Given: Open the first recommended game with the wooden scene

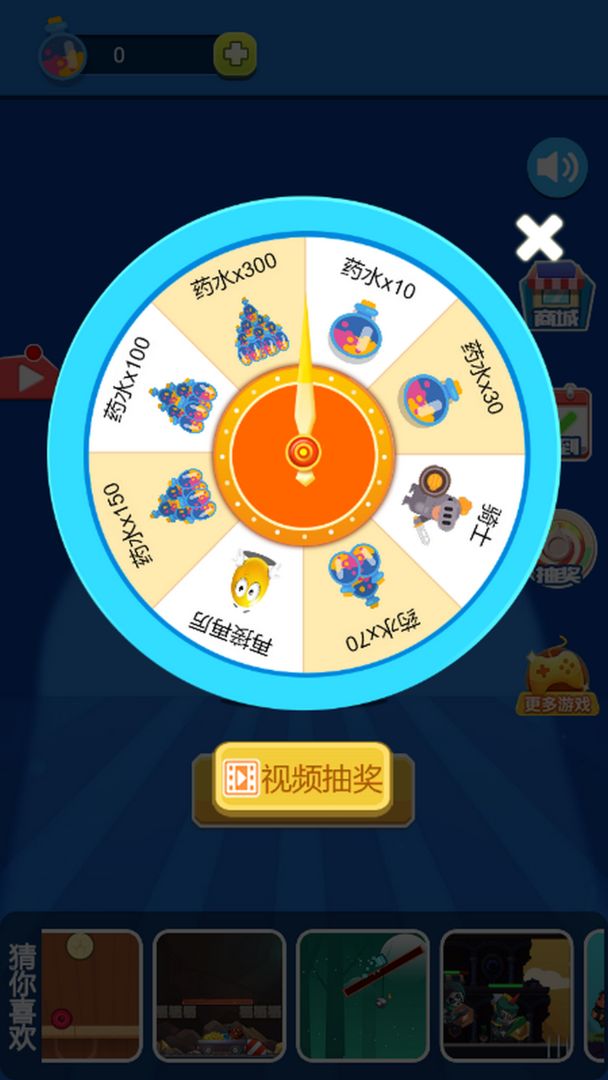Looking at the screenshot, I should click(91, 995).
